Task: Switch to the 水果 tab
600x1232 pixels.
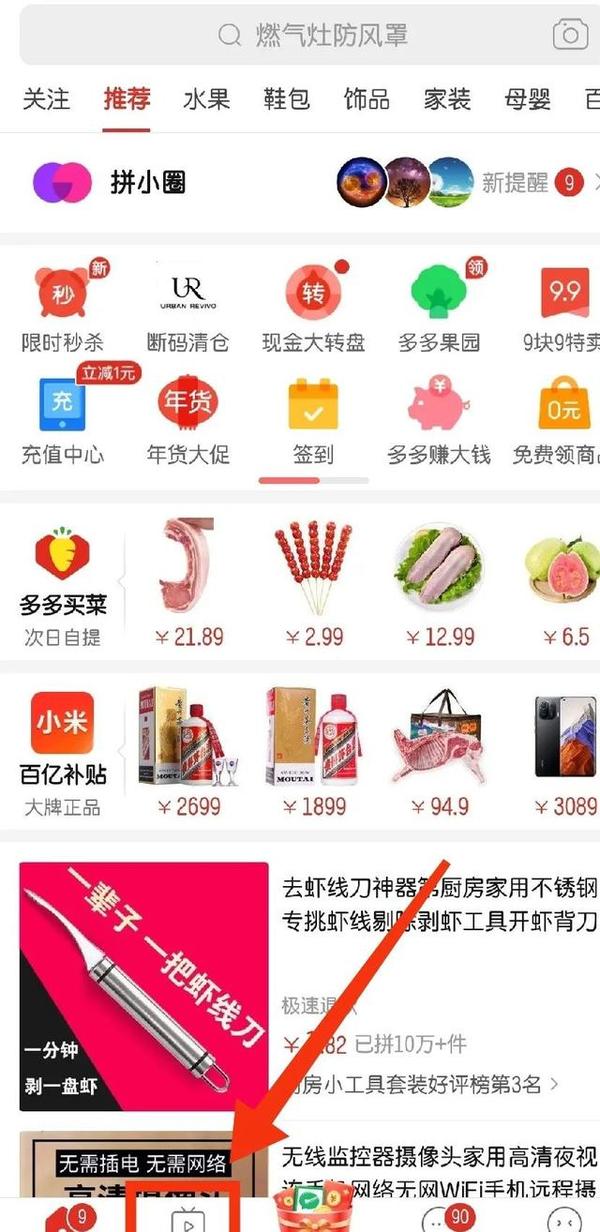Action: tap(207, 99)
